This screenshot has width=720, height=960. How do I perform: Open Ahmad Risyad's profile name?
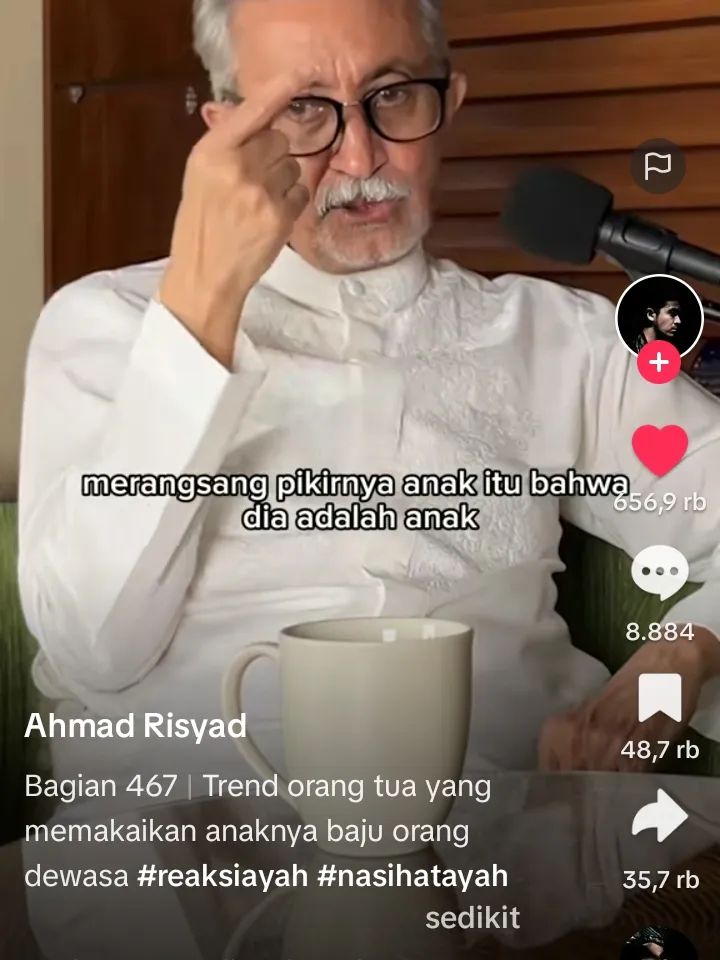[x=135, y=726]
